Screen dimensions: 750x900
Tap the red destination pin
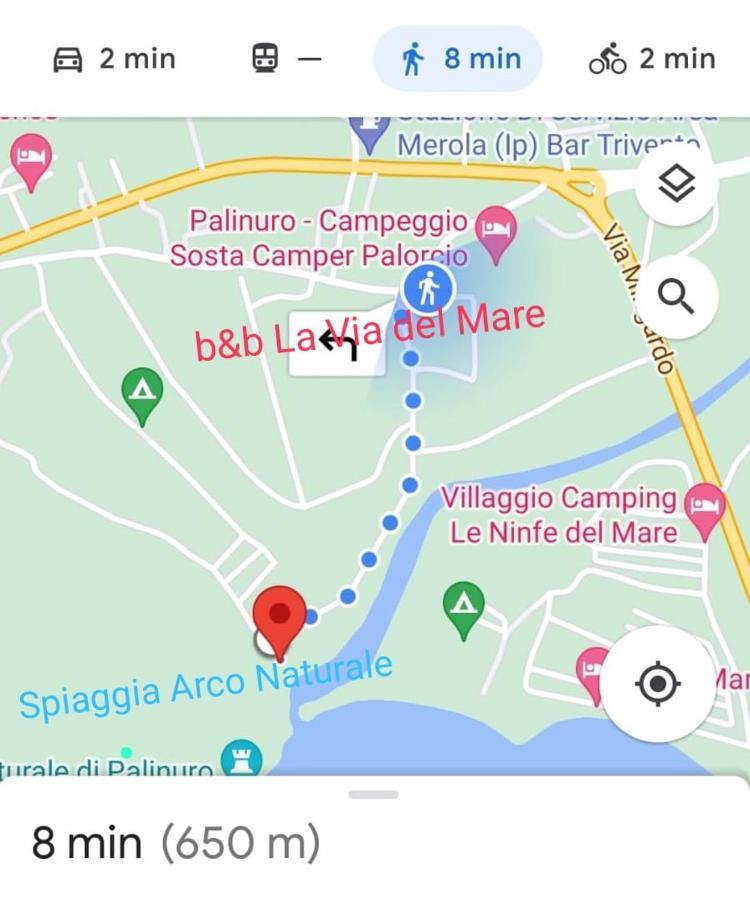pyautogui.click(x=280, y=618)
